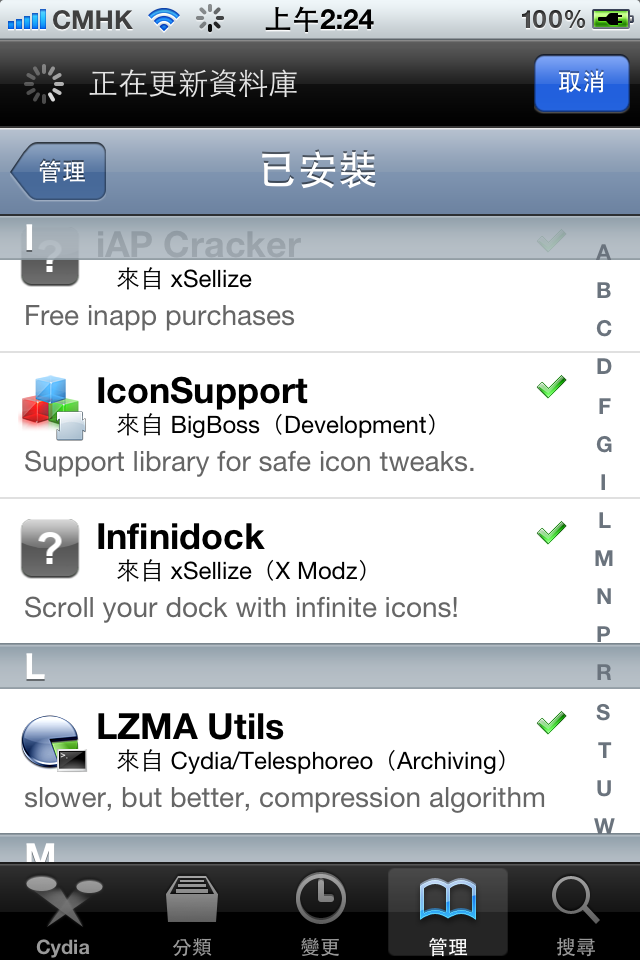Jump to letter B in the index

point(603,290)
